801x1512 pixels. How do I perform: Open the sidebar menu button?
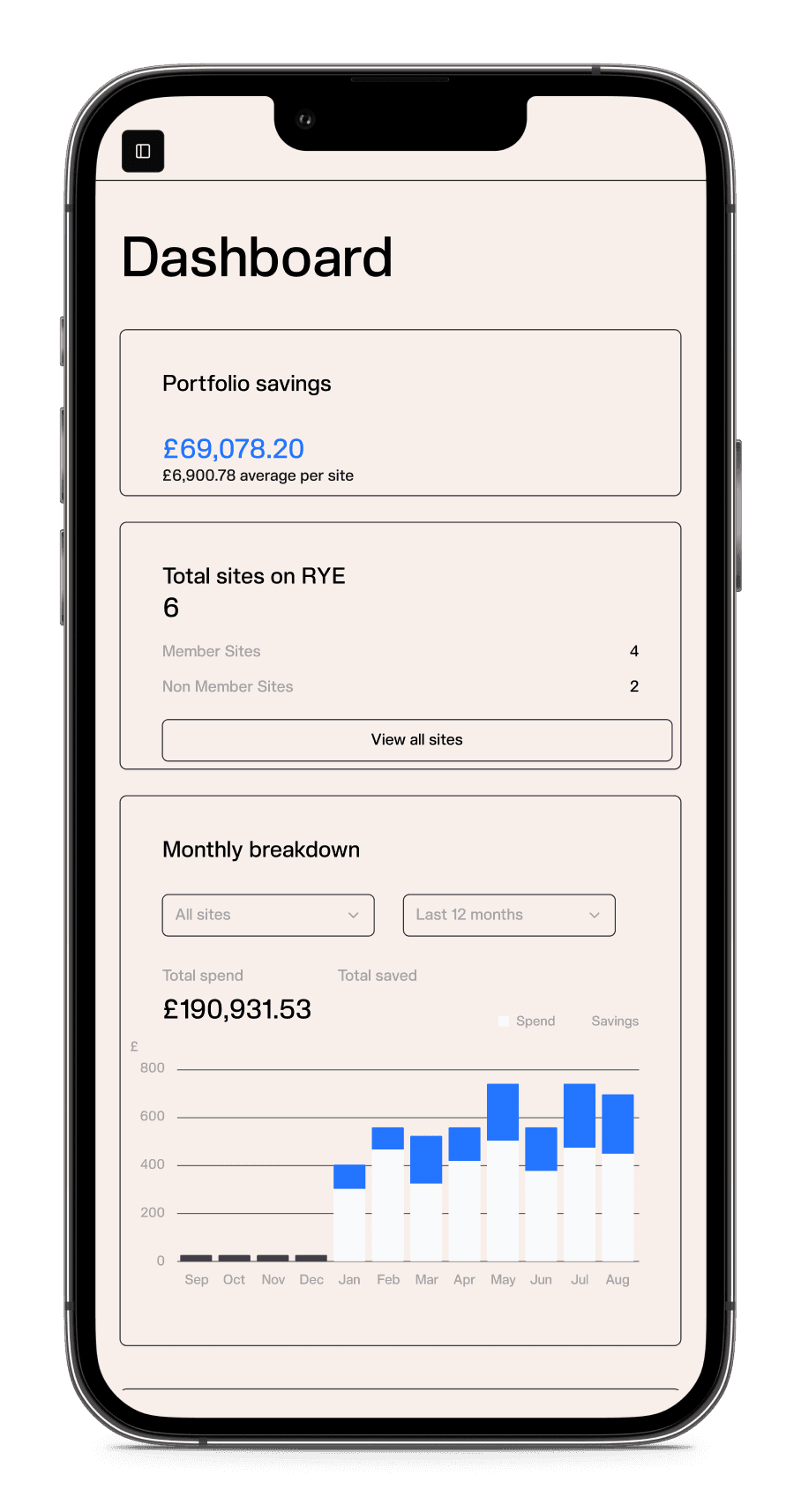(143, 151)
